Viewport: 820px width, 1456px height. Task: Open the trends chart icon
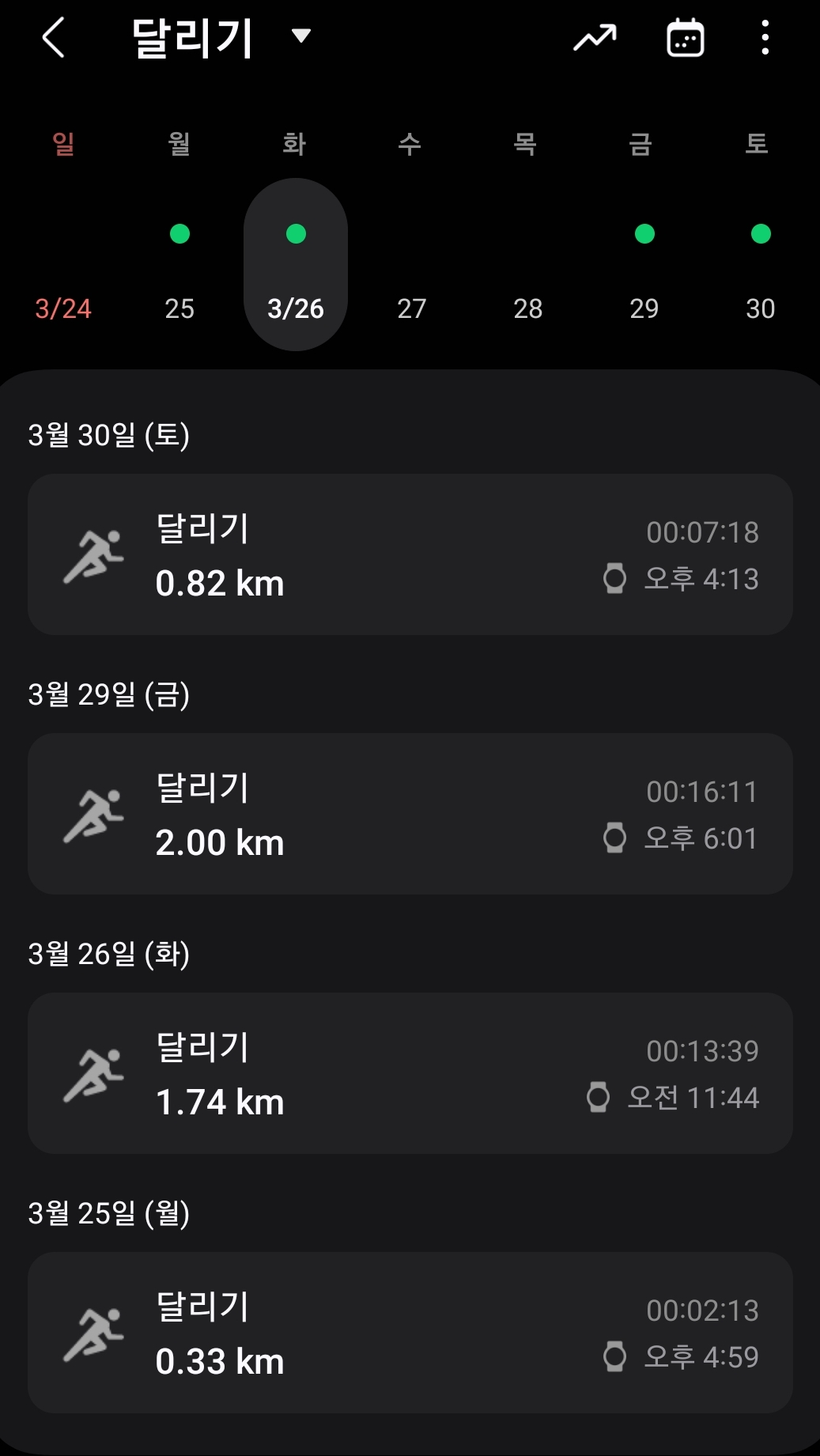coord(595,37)
